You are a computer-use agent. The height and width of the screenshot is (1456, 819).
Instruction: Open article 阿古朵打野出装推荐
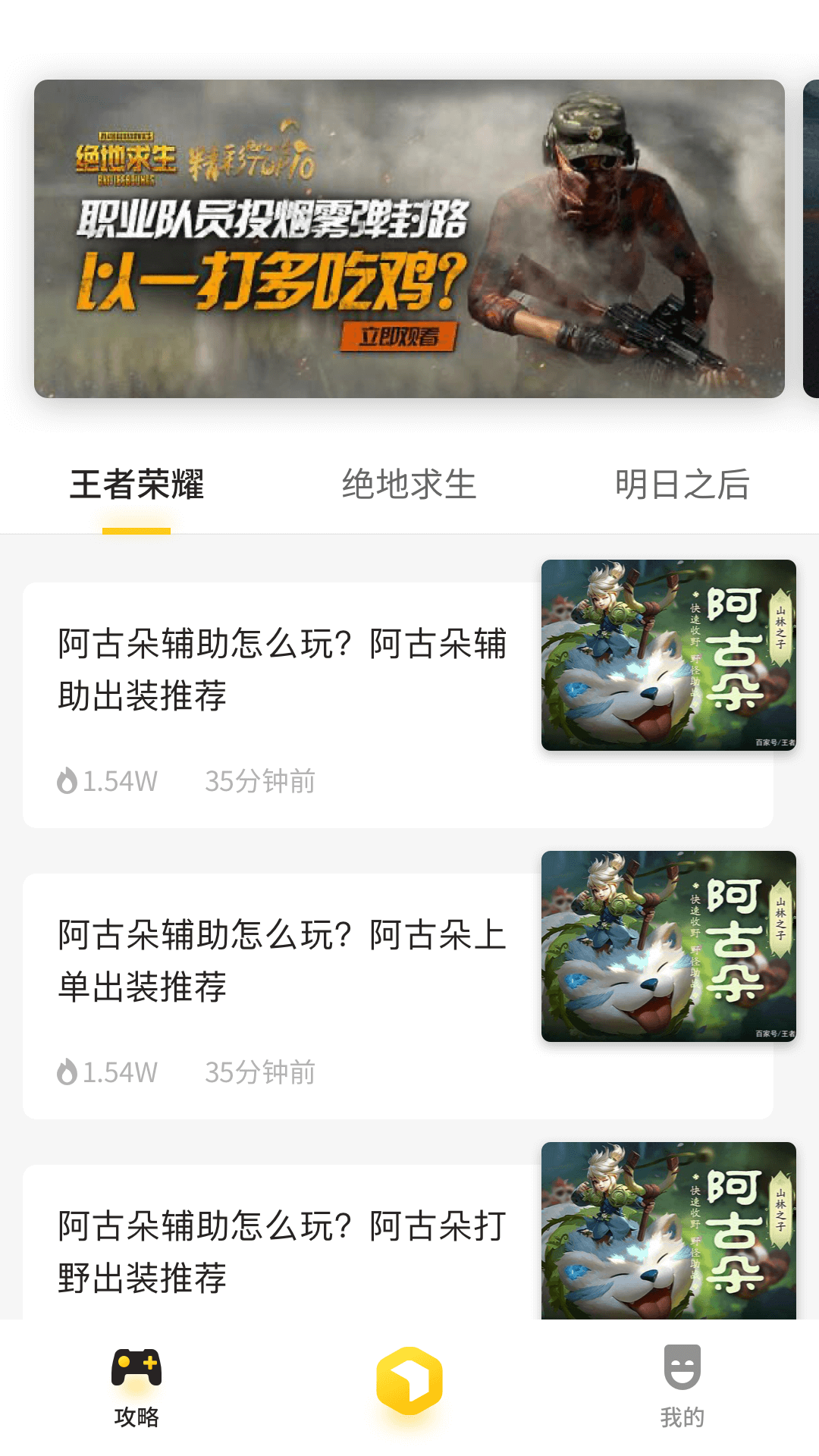[282, 1251]
